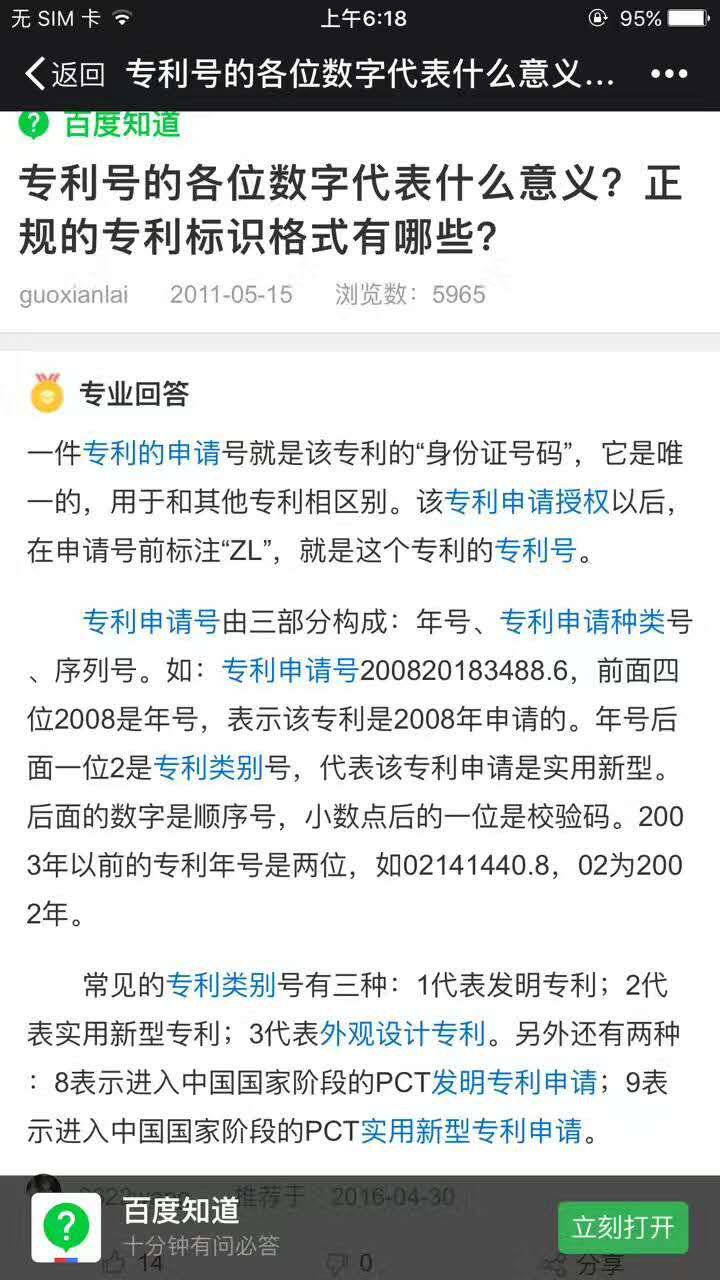Follow the 专利申请授权 link
This screenshot has width=720, height=1280.
(527, 501)
